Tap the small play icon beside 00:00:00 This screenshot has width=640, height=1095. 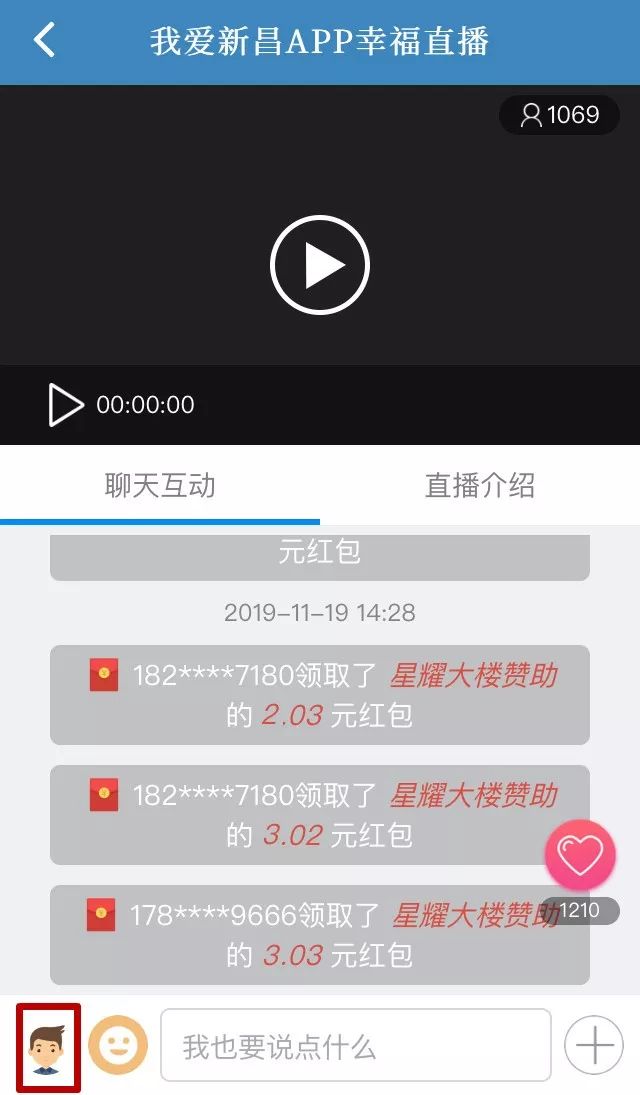66,404
